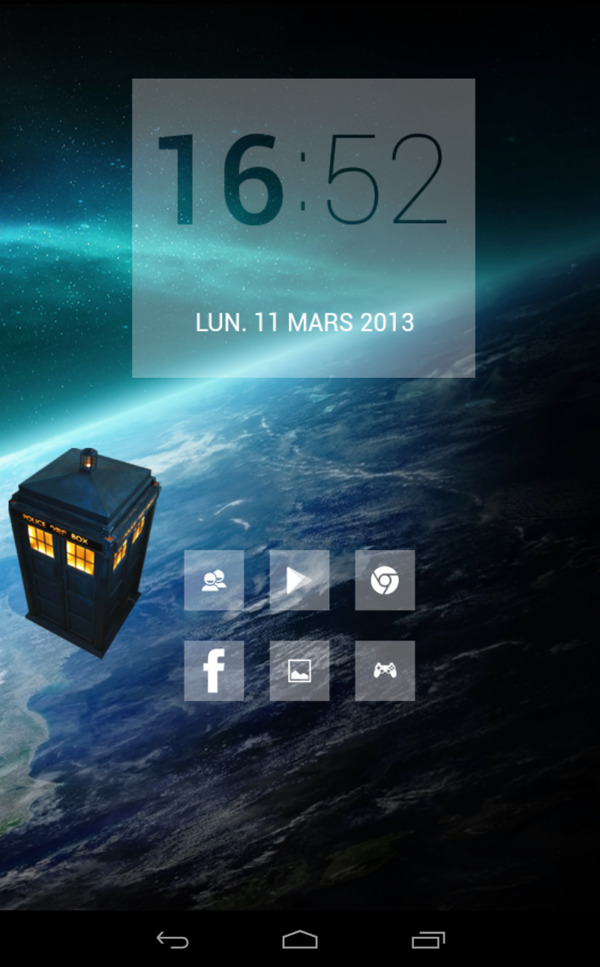Tap the system back button

172,939
